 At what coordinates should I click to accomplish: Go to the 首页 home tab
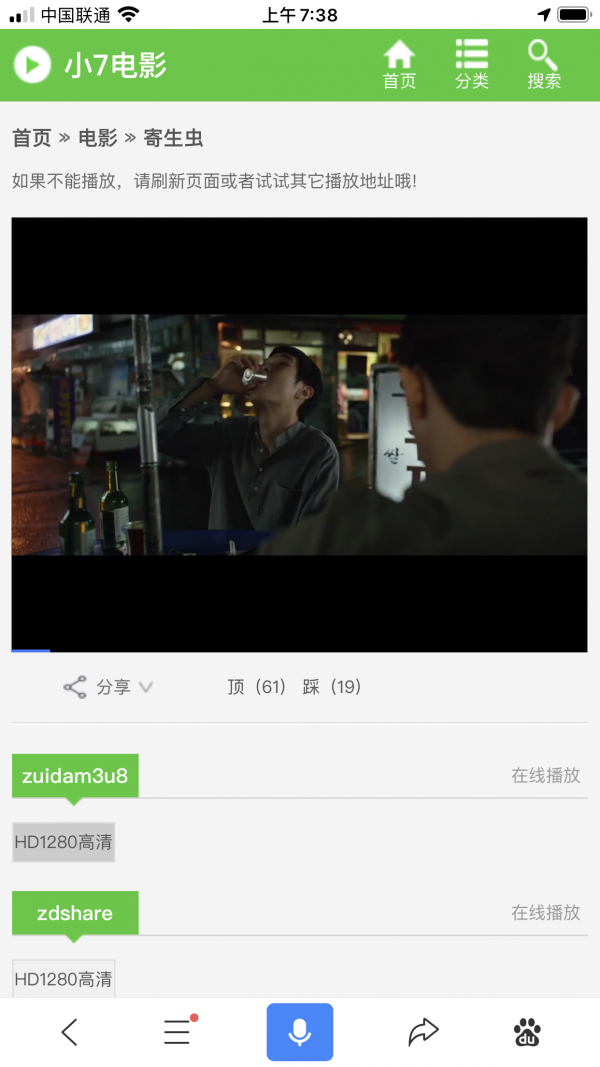point(399,65)
